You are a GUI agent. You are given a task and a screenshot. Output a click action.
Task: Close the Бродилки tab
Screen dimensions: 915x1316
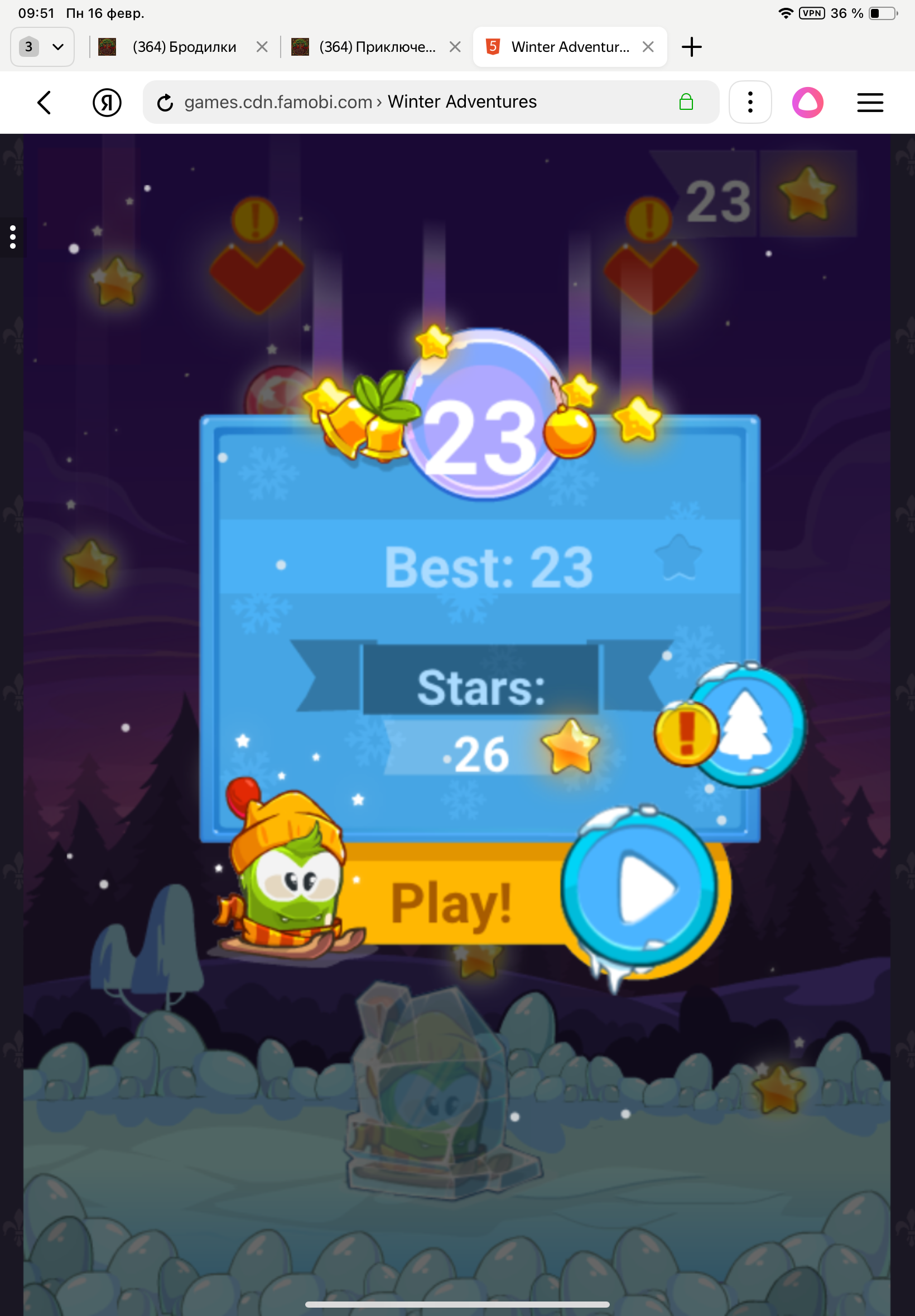pyautogui.click(x=262, y=47)
